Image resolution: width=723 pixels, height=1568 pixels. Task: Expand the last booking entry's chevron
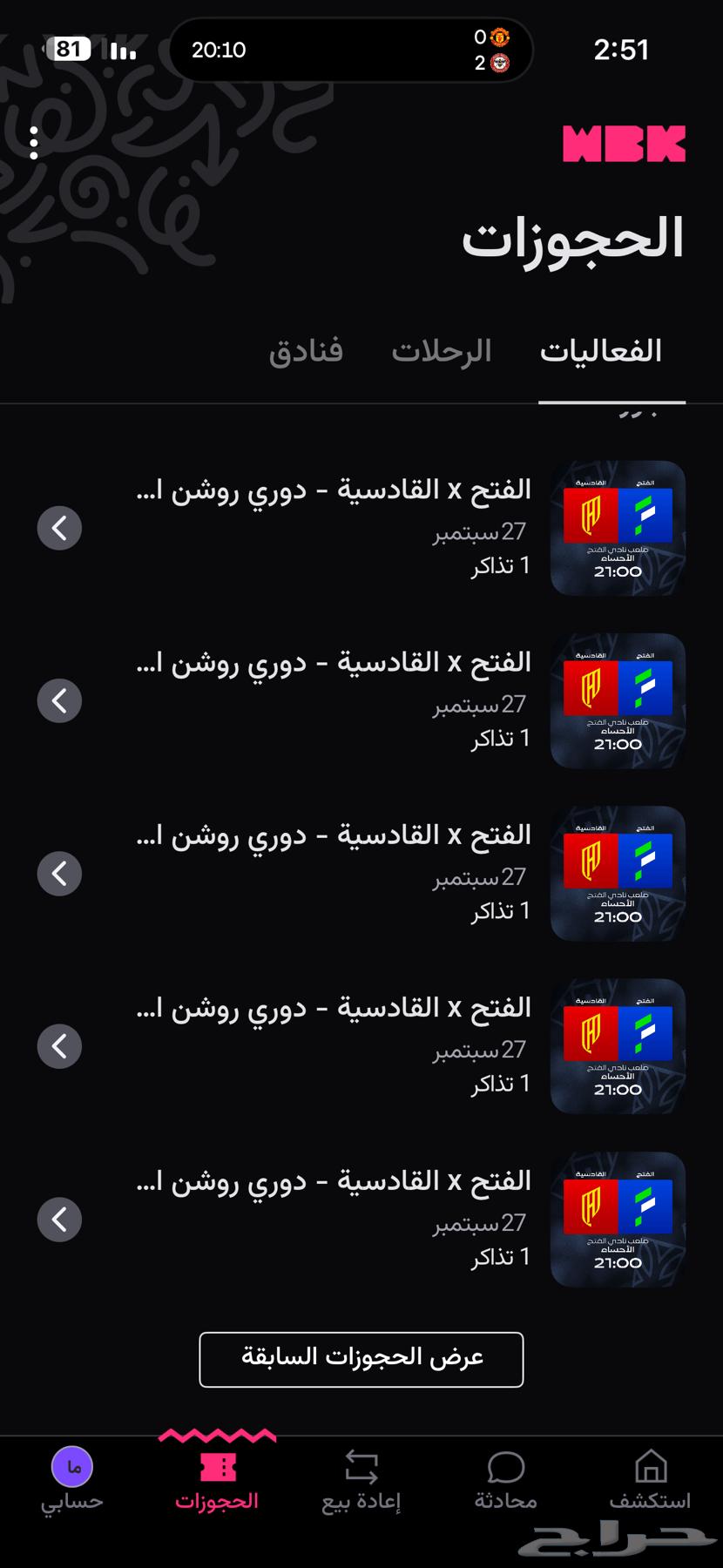click(59, 1220)
